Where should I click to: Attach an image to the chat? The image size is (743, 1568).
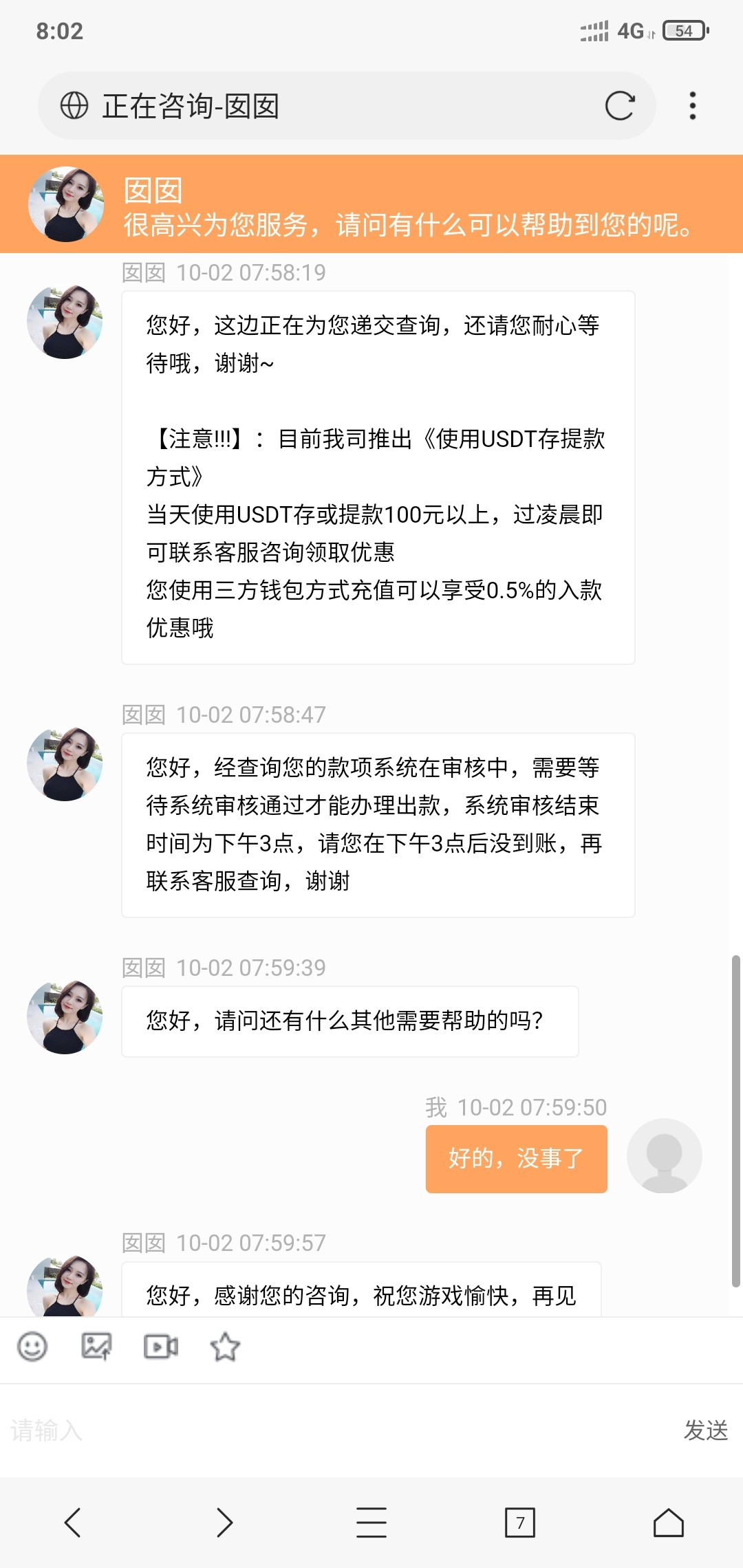pos(96,1347)
